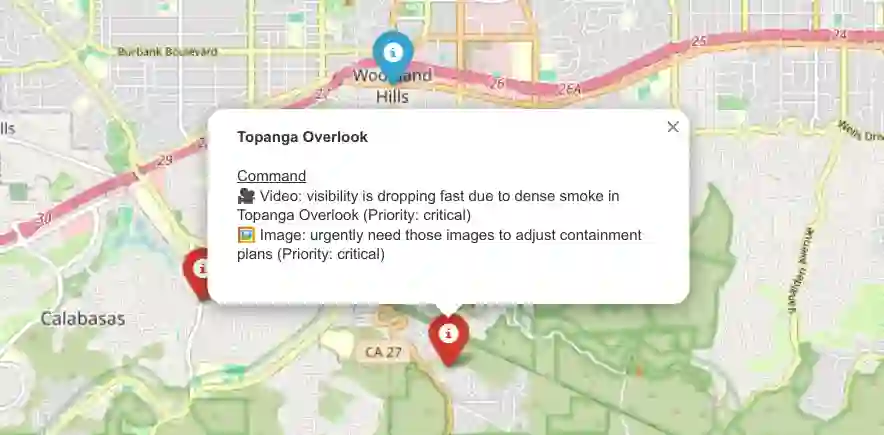Select the red info marker above Calabasas
Viewport: 884px width, 435px height.
pyautogui.click(x=199, y=271)
